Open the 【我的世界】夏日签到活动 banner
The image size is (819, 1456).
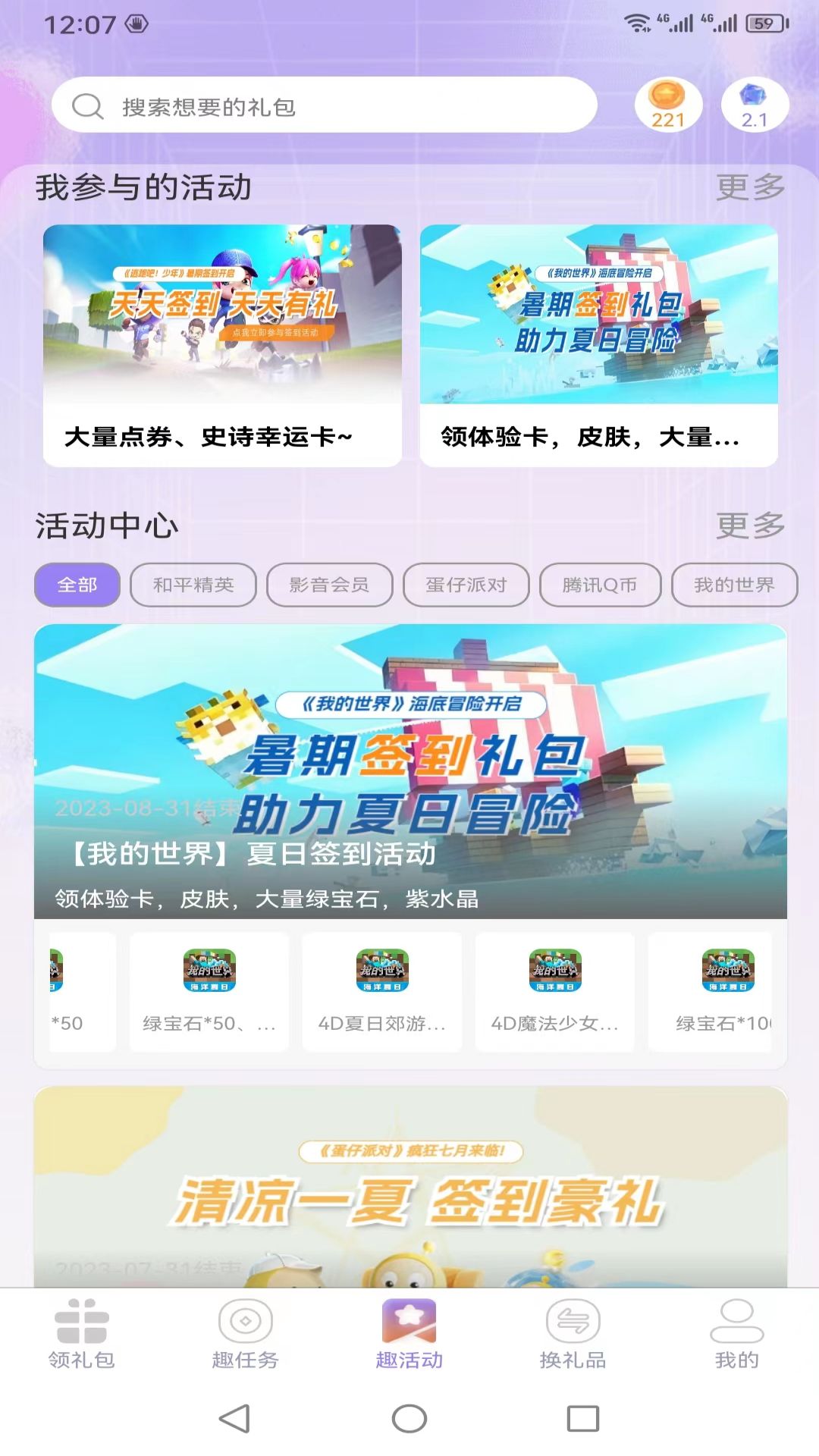[410, 771]
